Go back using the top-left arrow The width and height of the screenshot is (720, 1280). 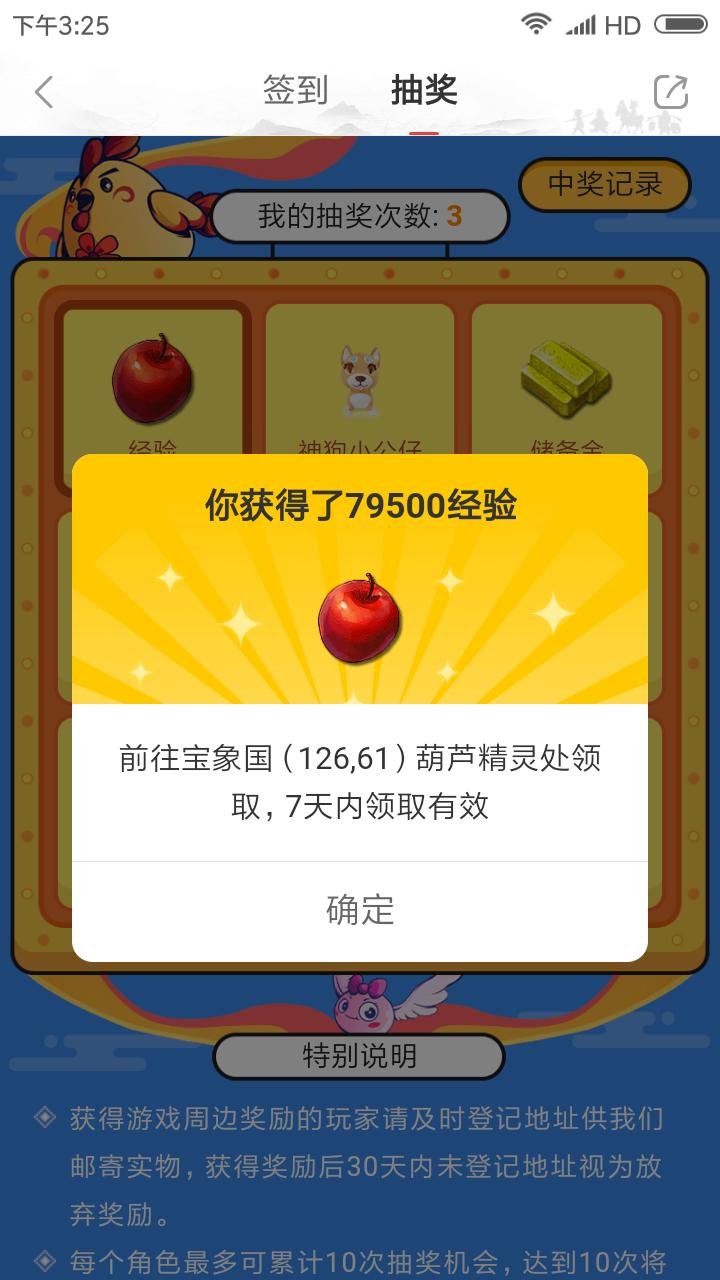point(43,92)
